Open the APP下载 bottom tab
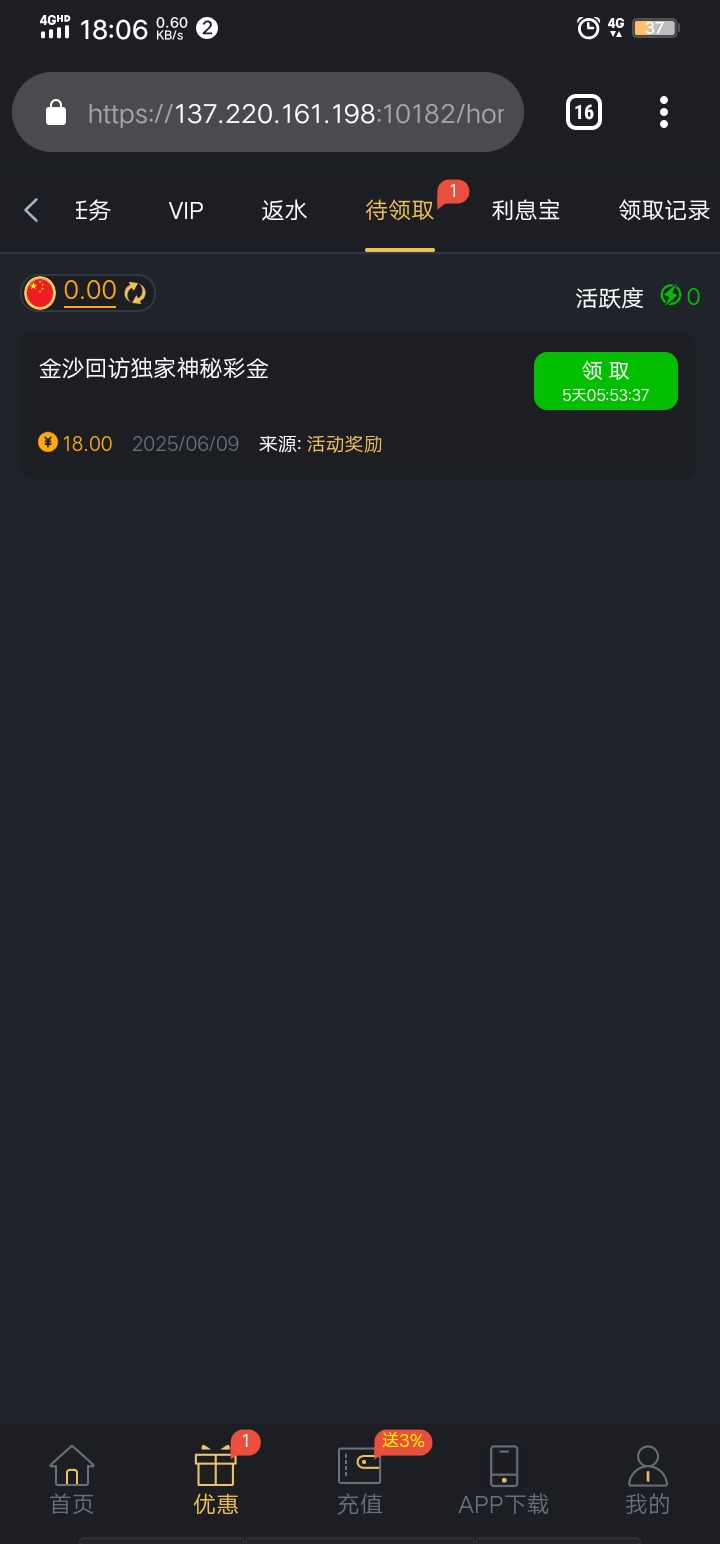 [504, 1480]
